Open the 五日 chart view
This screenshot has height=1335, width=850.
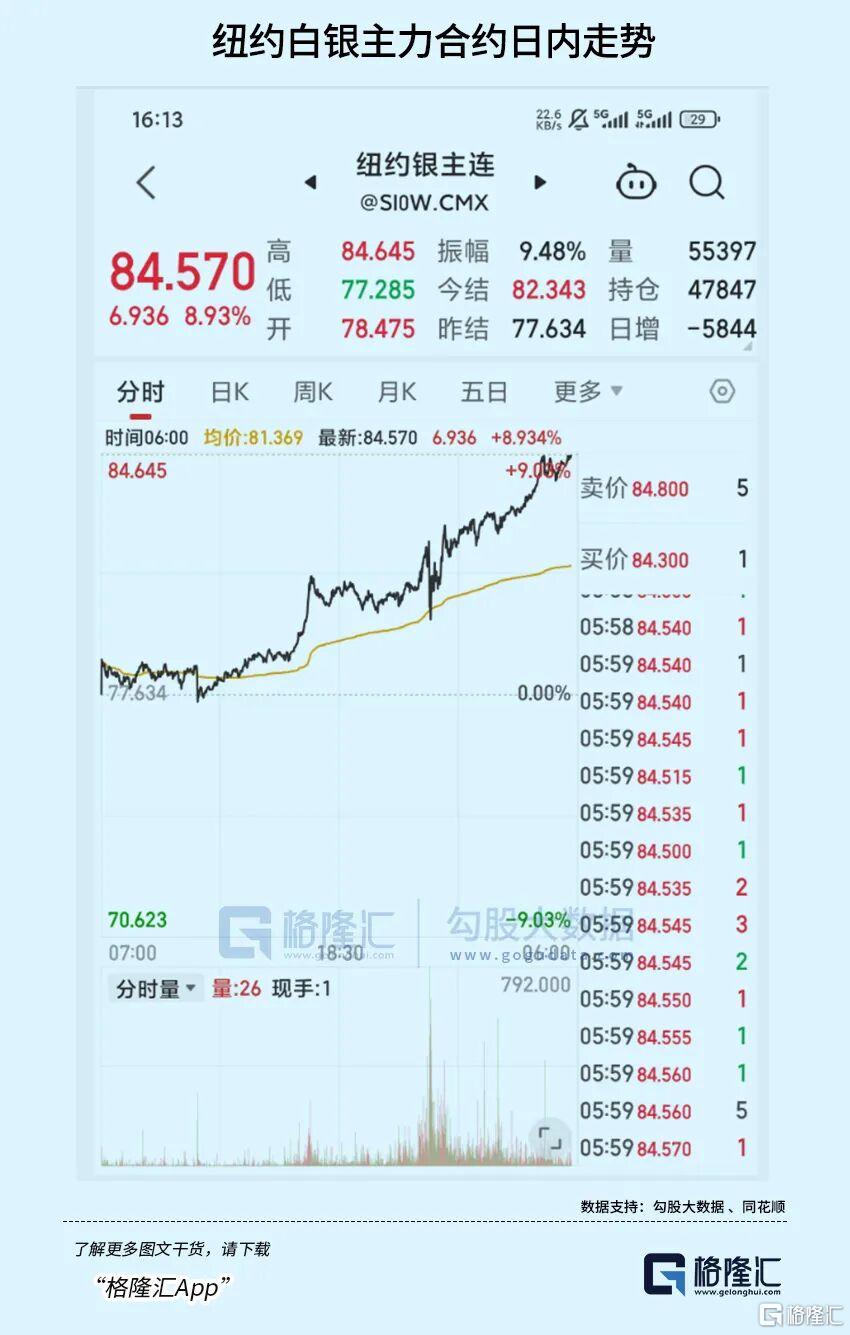[x=482, y=392]
